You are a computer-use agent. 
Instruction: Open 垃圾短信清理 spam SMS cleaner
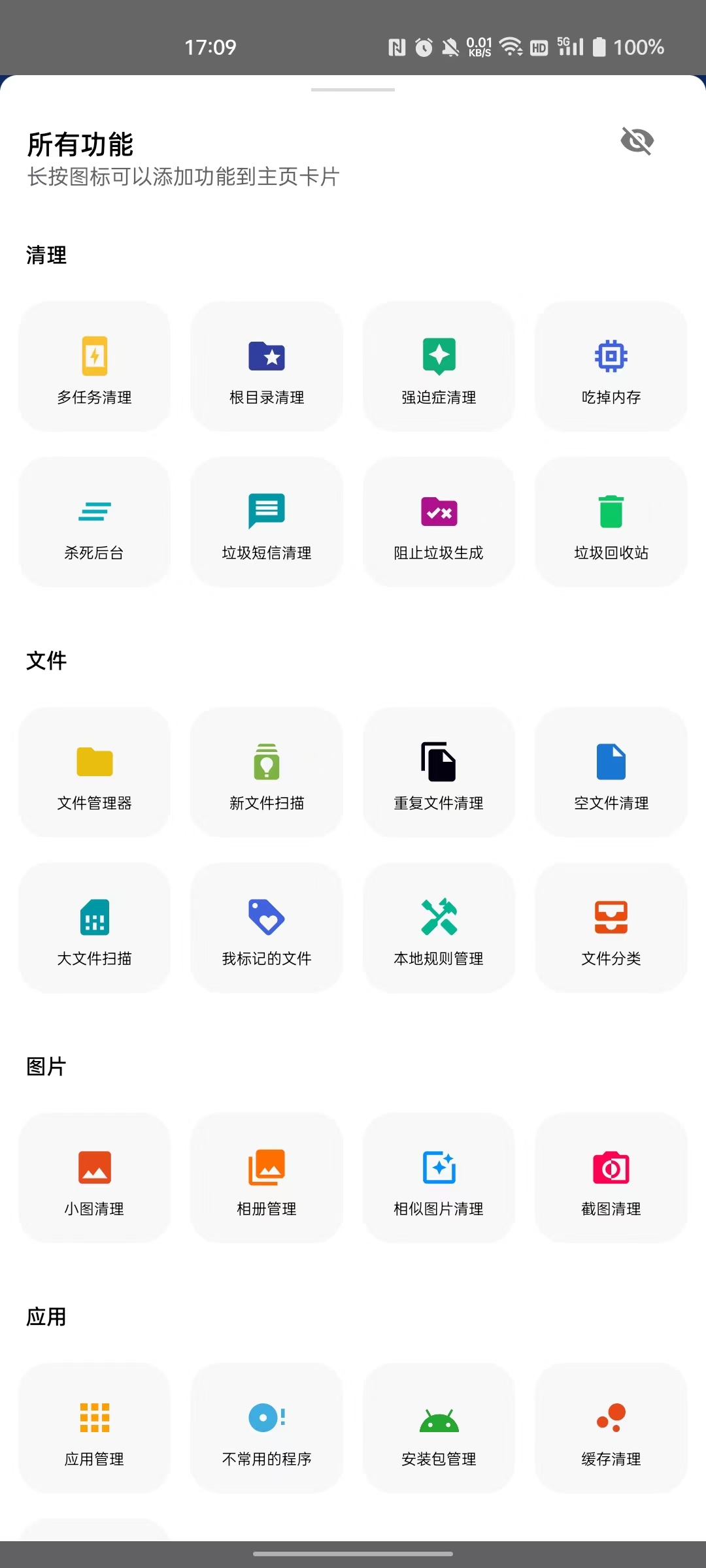(267, 523)
